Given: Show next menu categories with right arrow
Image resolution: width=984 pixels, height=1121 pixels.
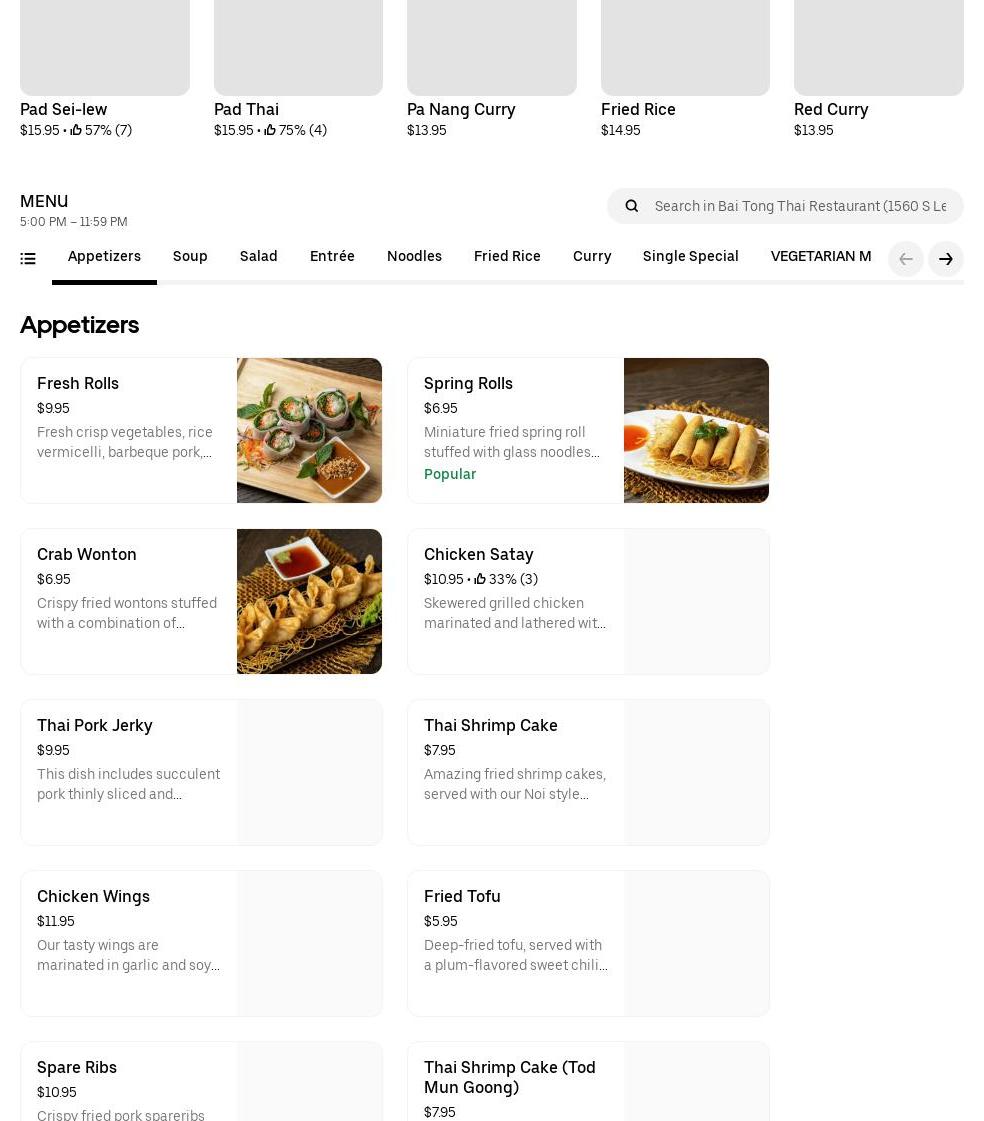Looking at the screenshot, I should pos(945,259).
